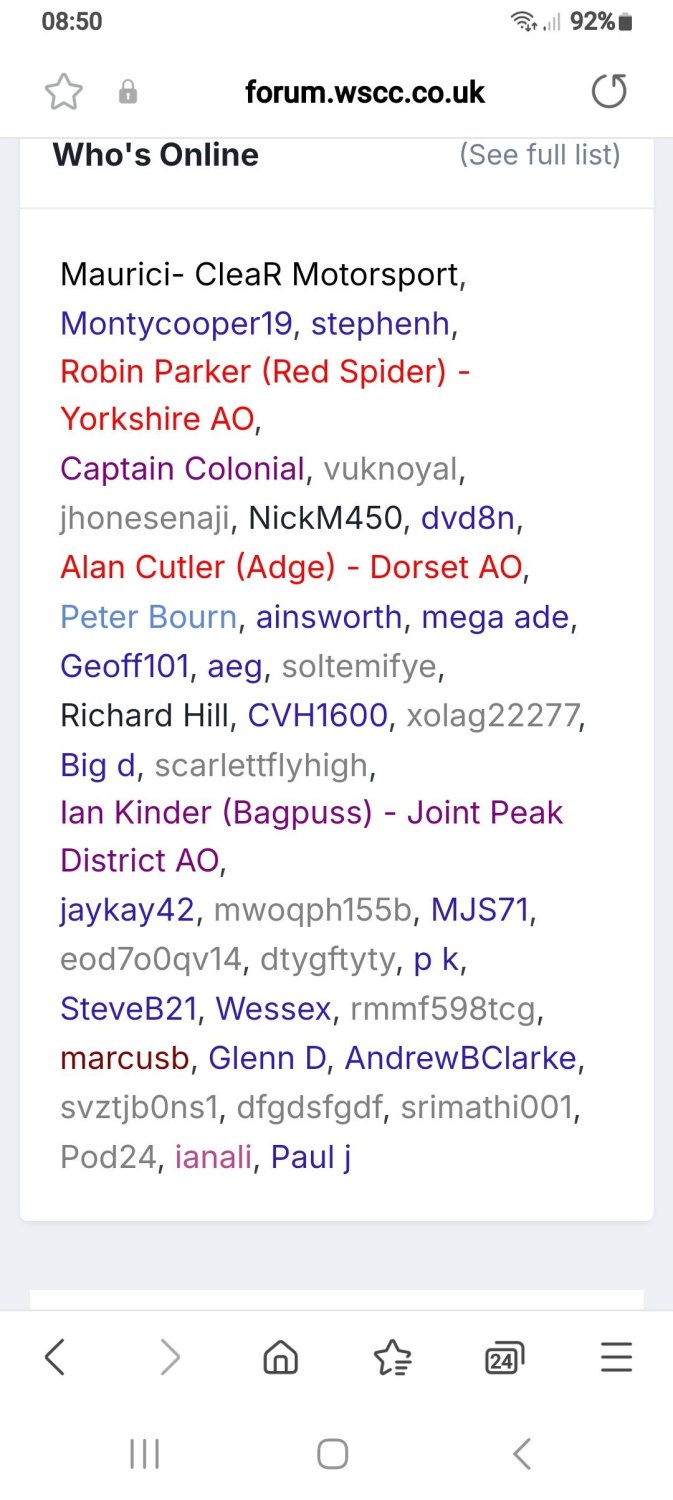Open the browser bookmarks list
Viewport: 673px width, 1500px height.
[x=392, y=1357]
